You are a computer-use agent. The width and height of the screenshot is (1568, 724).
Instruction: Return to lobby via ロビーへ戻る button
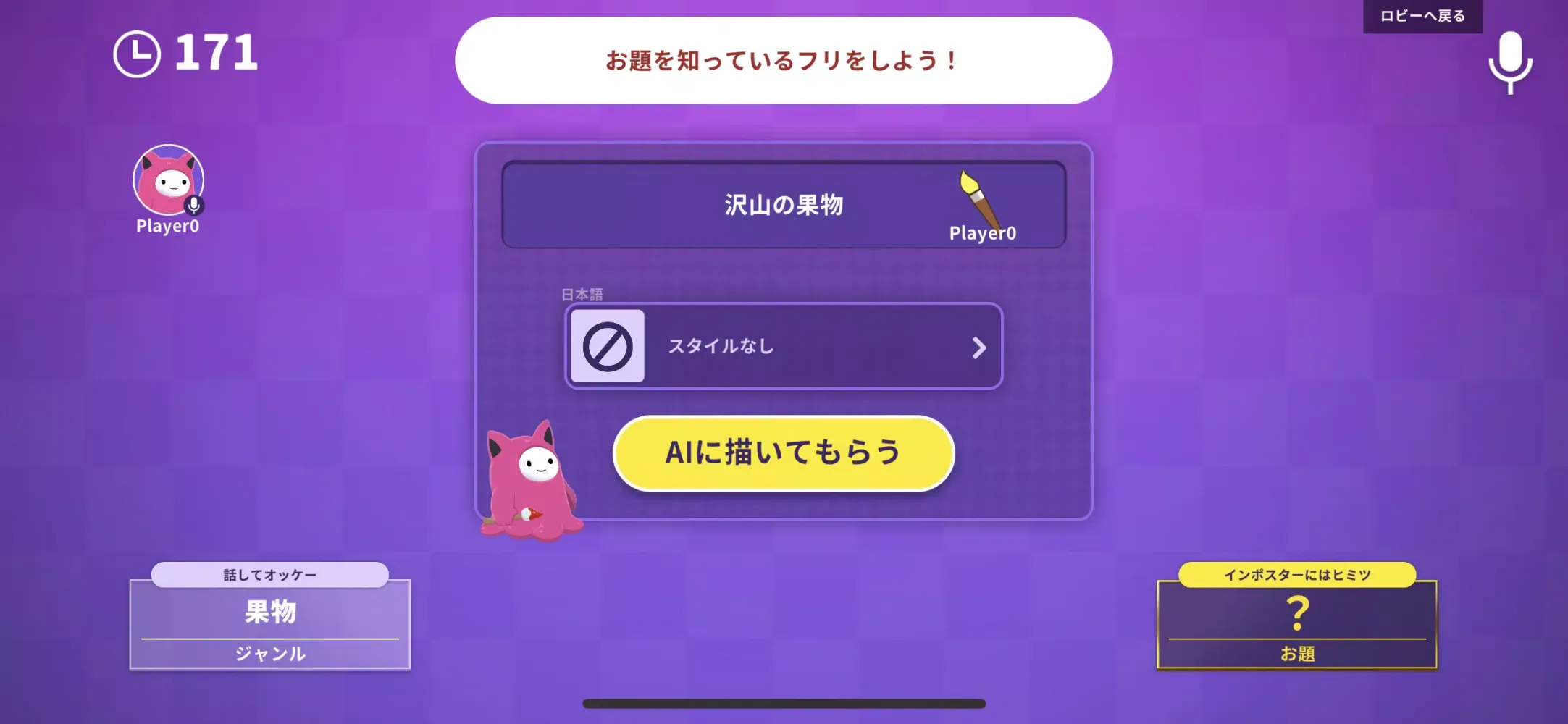(1422, 16)
